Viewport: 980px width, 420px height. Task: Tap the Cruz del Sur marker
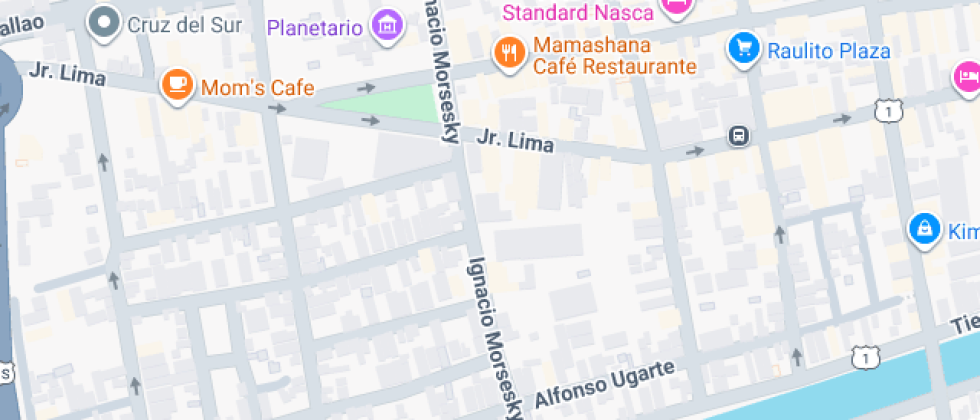click(103, 24)
